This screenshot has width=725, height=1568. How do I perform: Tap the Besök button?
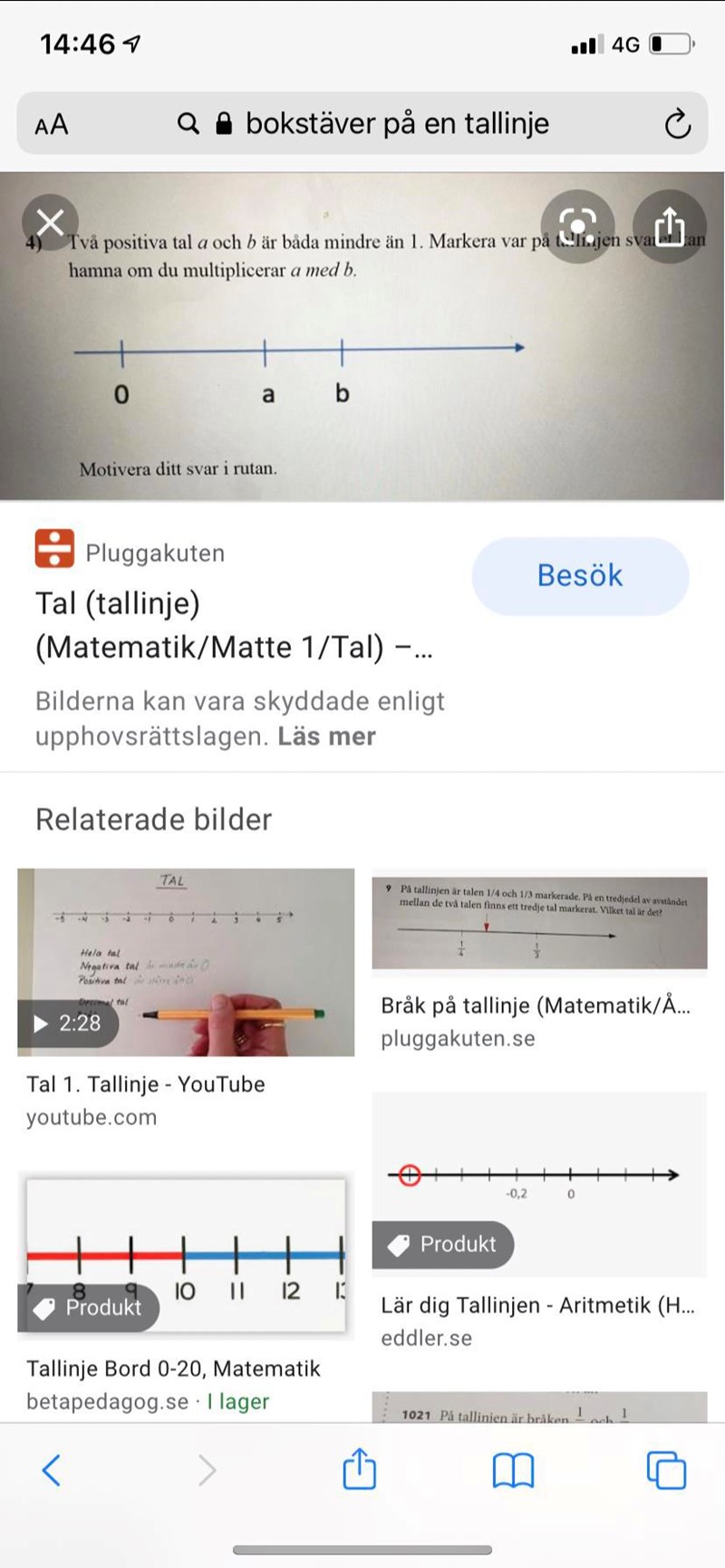pyautogui.click(x=580, y=576)
